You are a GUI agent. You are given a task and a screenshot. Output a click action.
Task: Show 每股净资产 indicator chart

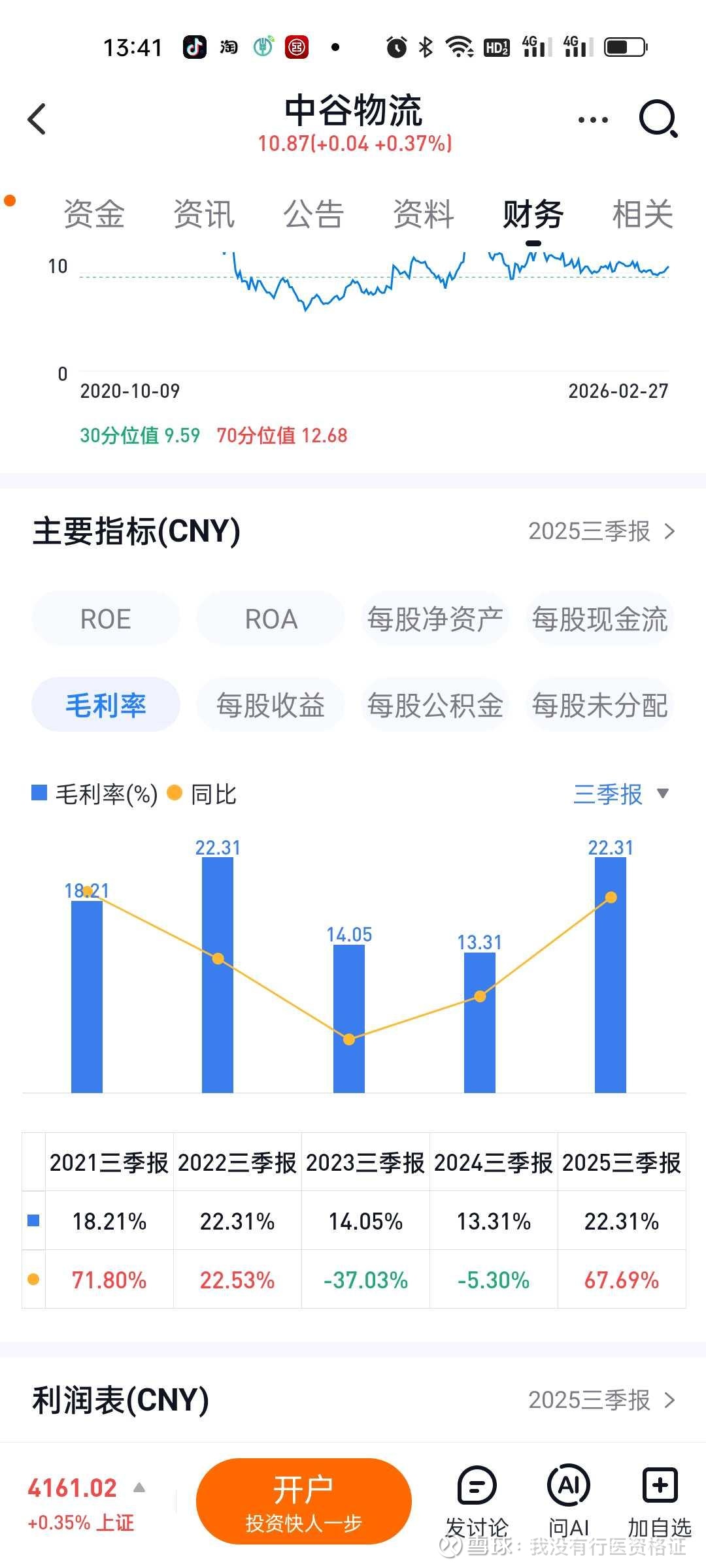[x=435, y=619]
